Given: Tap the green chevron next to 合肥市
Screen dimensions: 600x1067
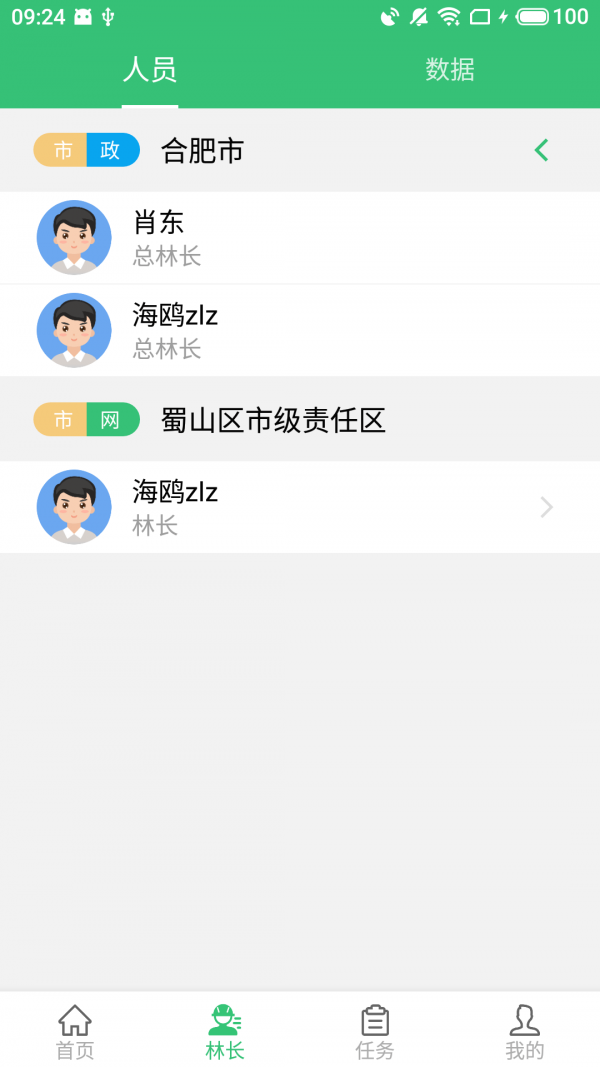Looking at the screenshot, I should tap(541, 151).
